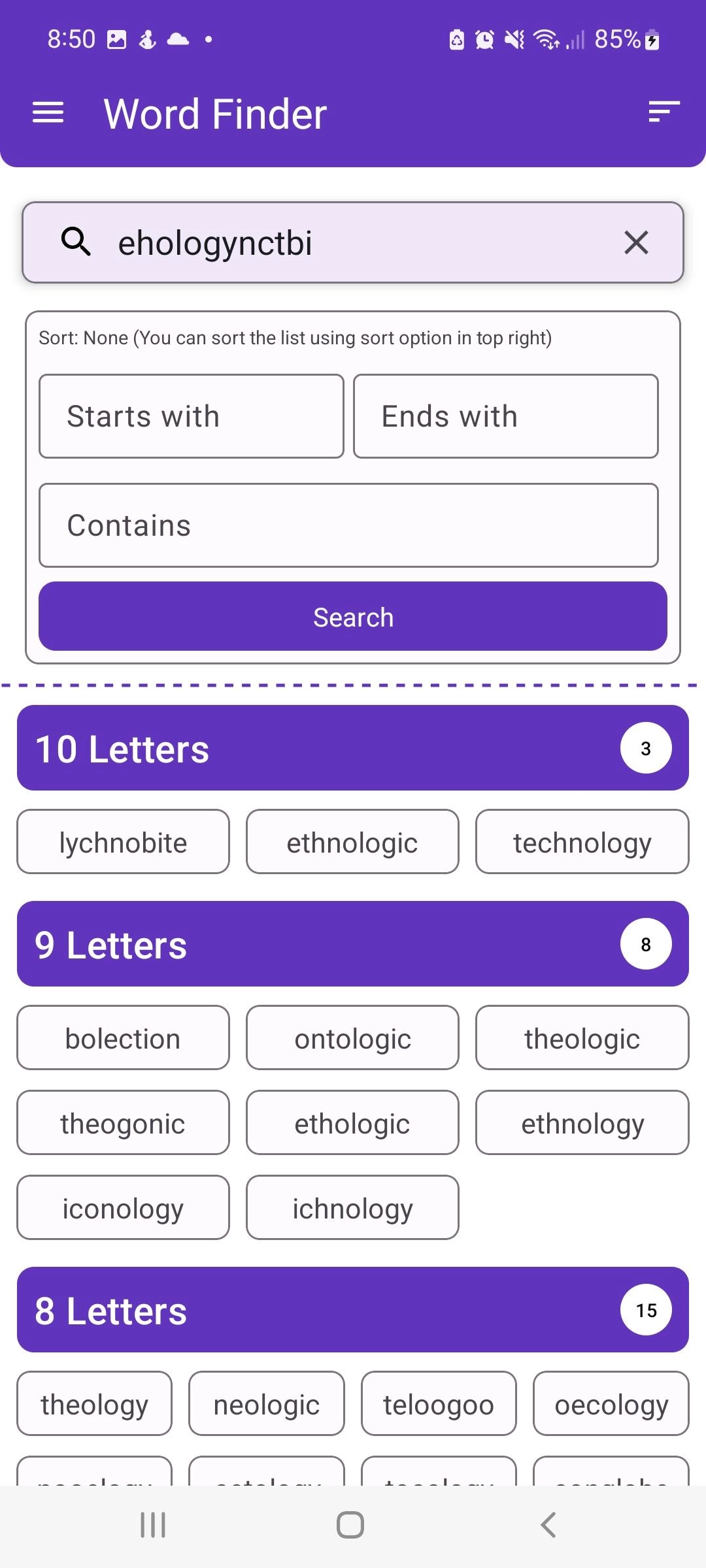Tap the Contains field

tap(348, 525)
